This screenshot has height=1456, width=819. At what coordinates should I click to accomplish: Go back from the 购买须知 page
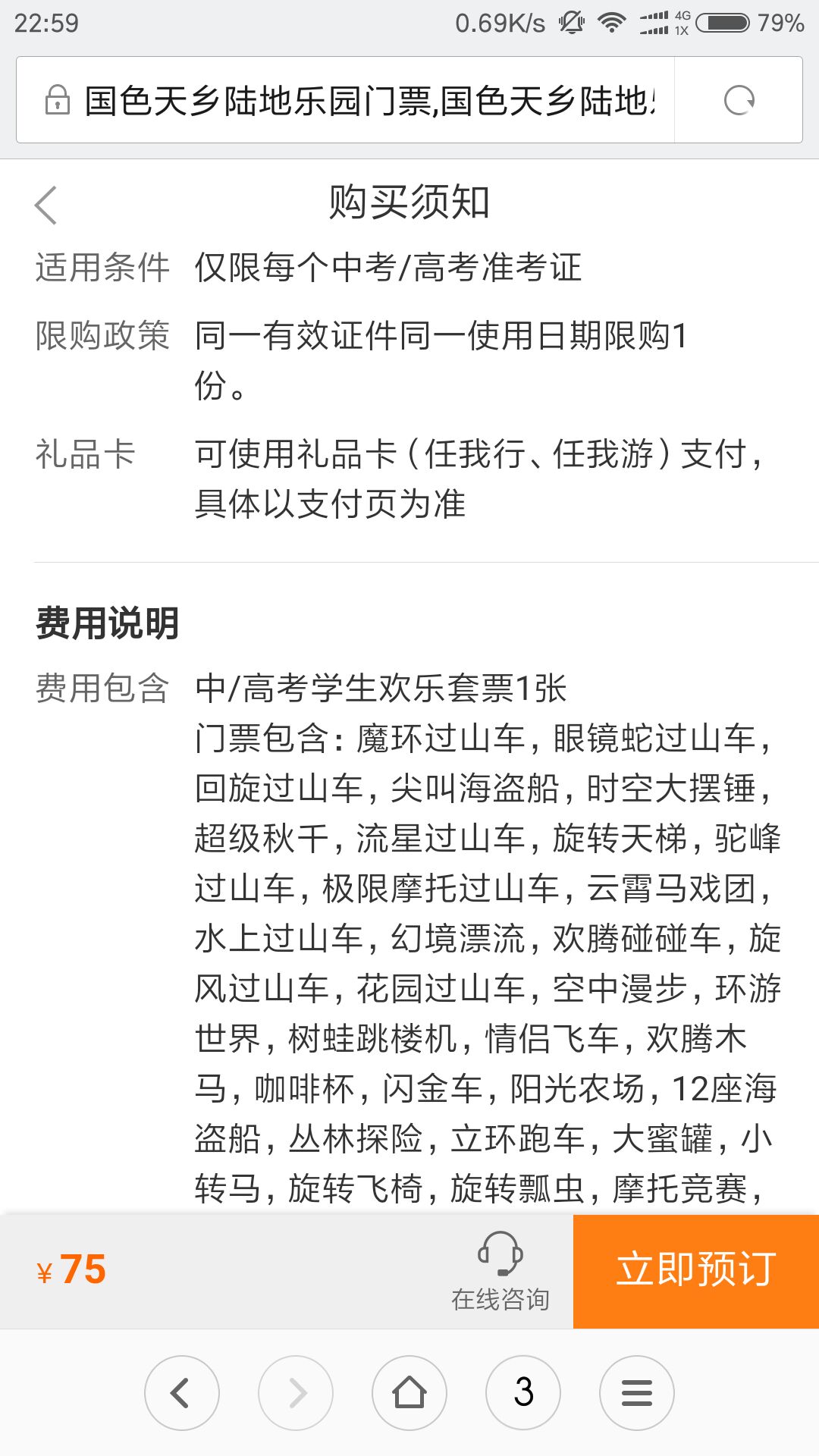point(46,206)
